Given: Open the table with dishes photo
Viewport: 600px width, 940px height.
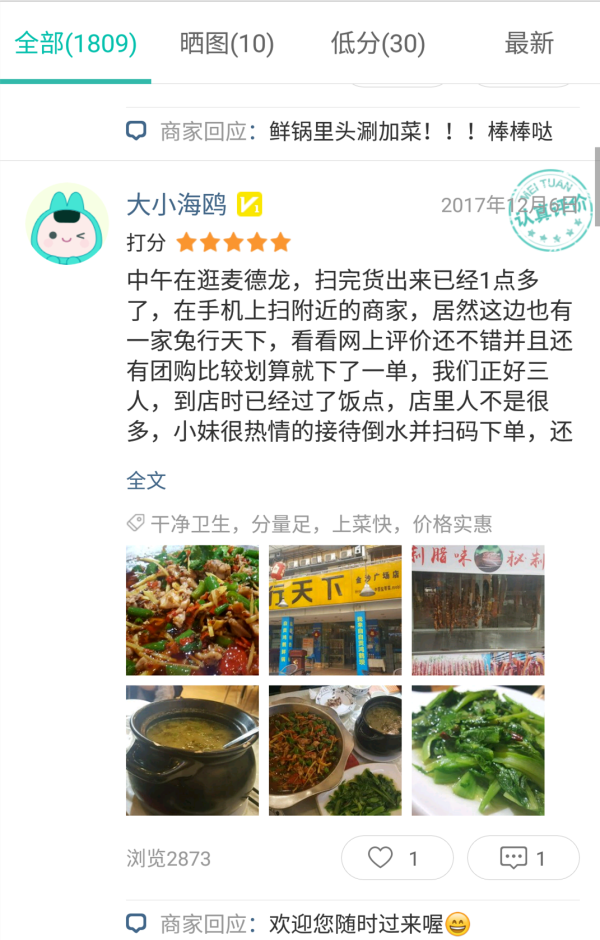Looking at the screenshot, I should pyautogui.click(x=335, y=750).
